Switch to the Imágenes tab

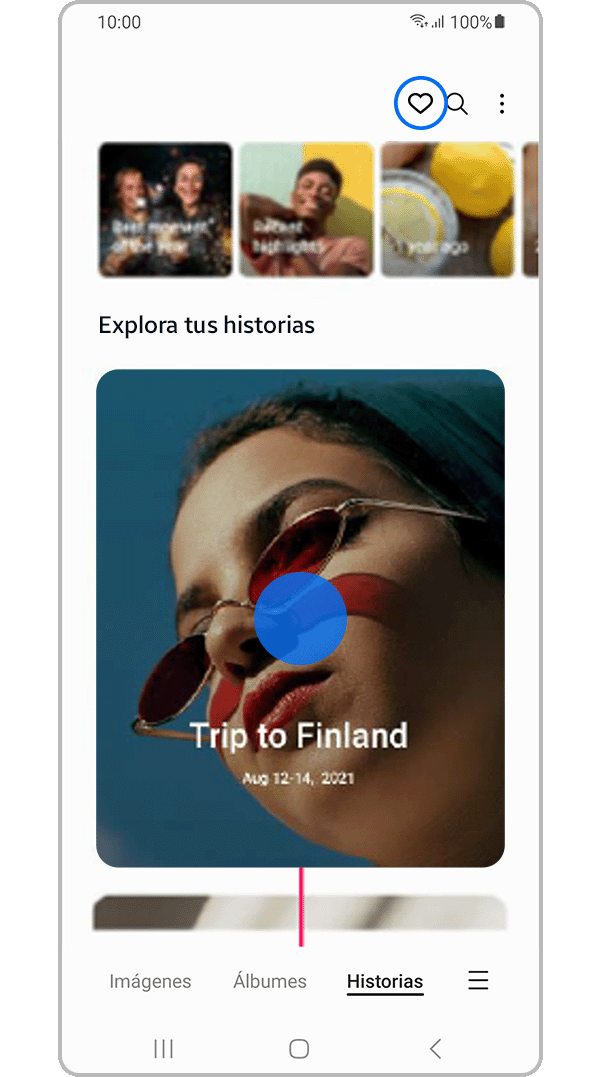[x=150, y=982]
